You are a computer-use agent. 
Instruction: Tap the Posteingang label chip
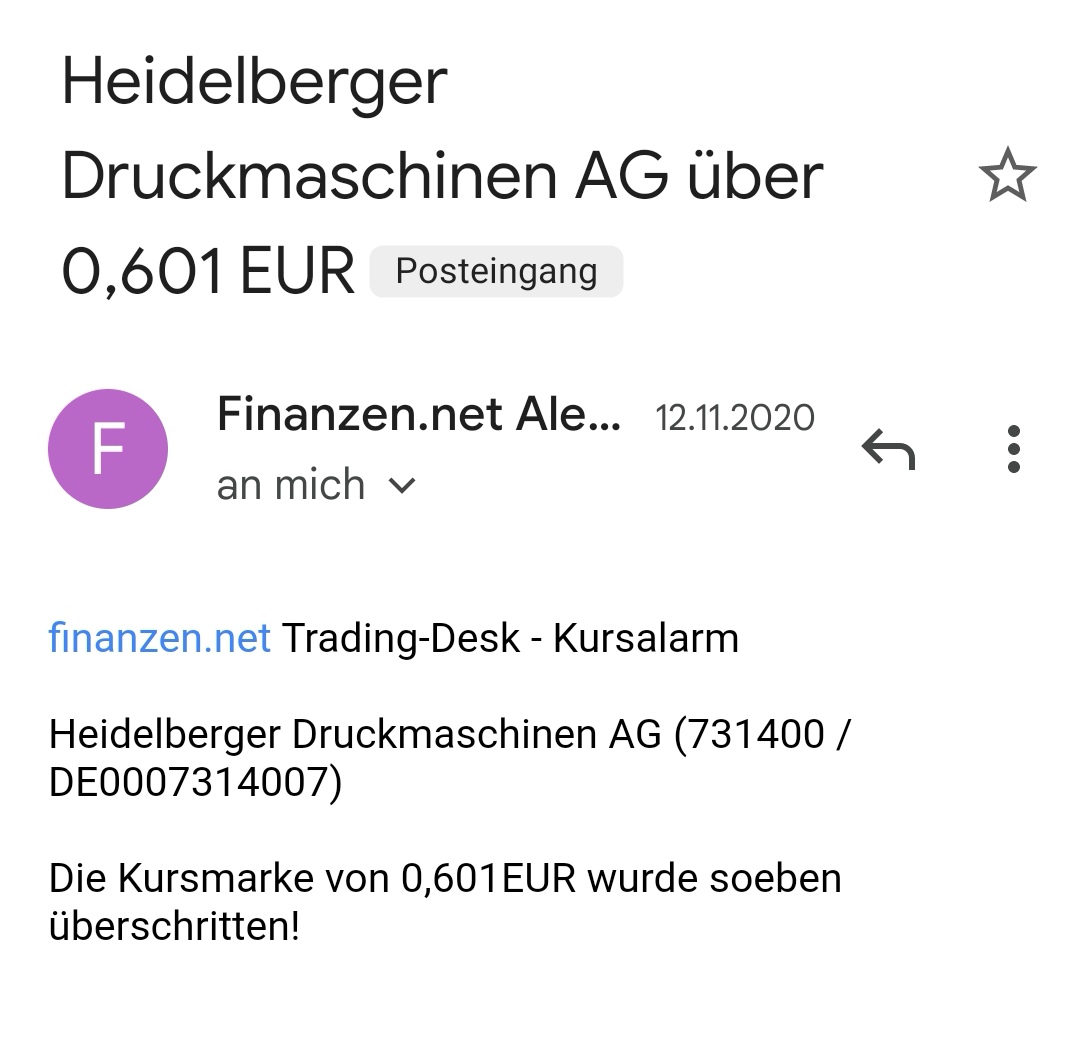pyautogui.click(x=496, y=272)
